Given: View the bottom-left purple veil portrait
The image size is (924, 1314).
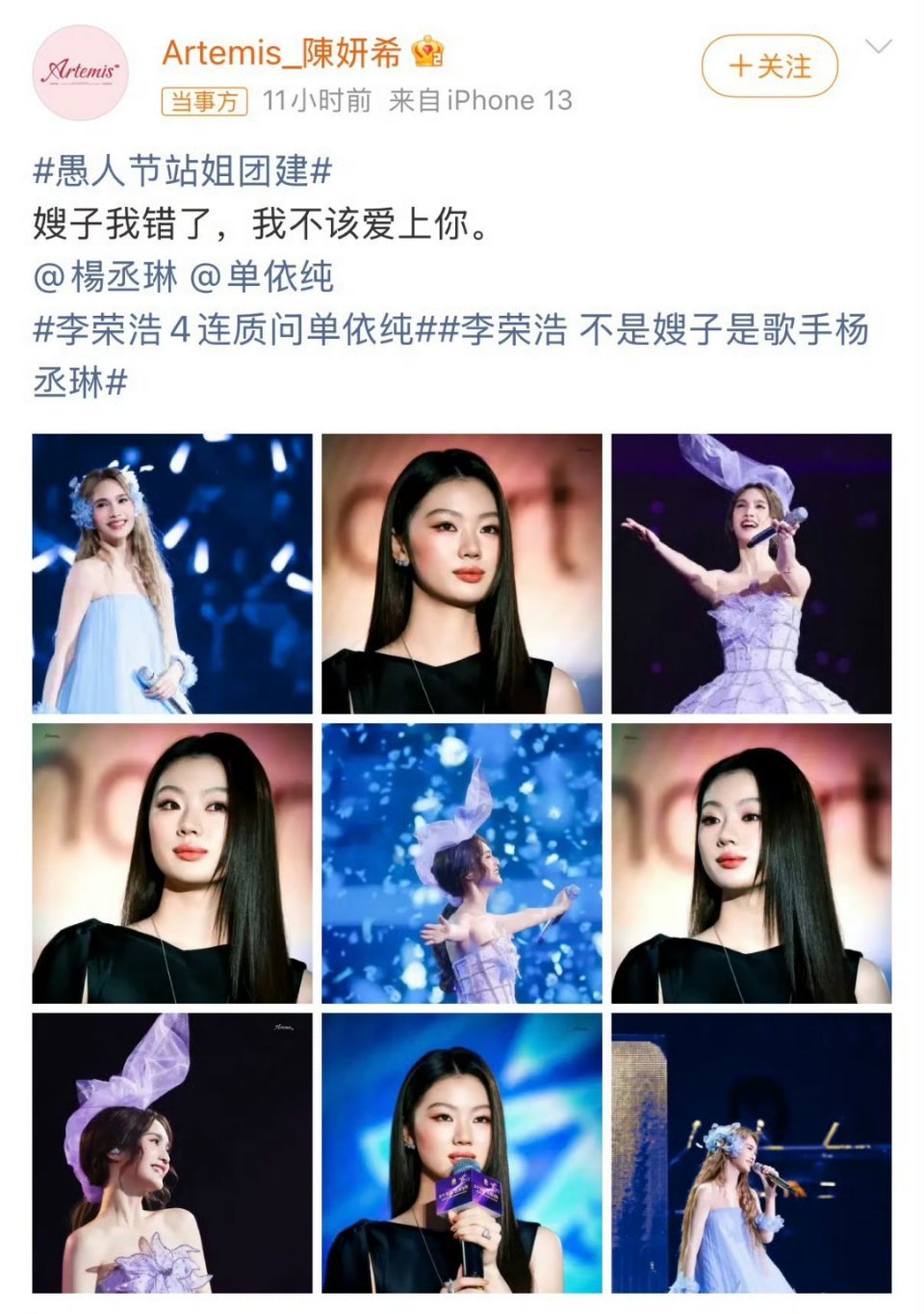Looking at the screenshot, I should (171, 1155).
